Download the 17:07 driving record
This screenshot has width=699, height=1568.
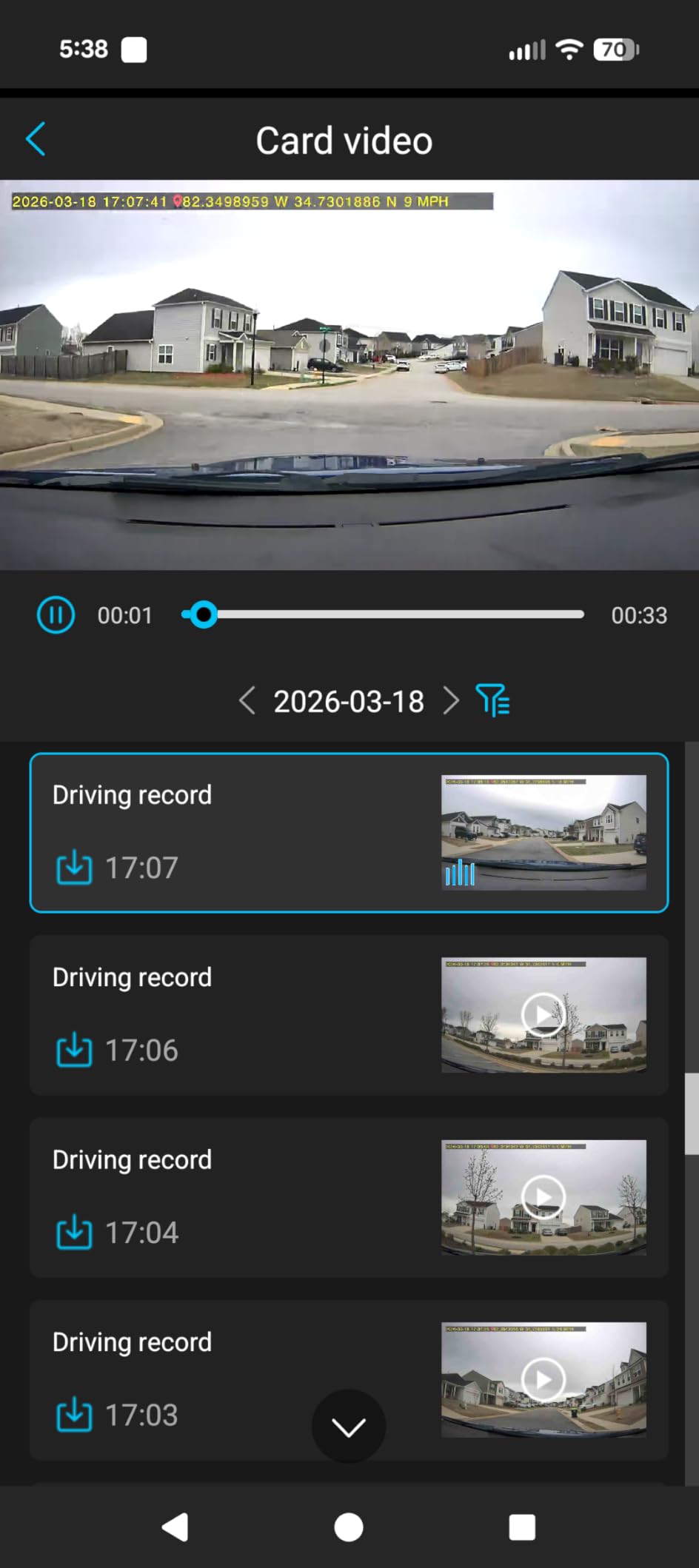(74, 868)
